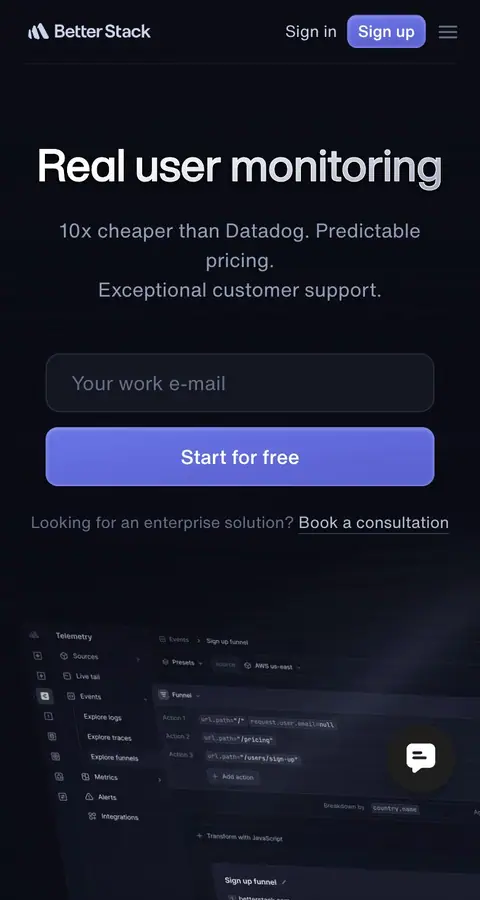Go to Better Stack home via logo
Screen dimensions: 480x900
coord(89,32)
